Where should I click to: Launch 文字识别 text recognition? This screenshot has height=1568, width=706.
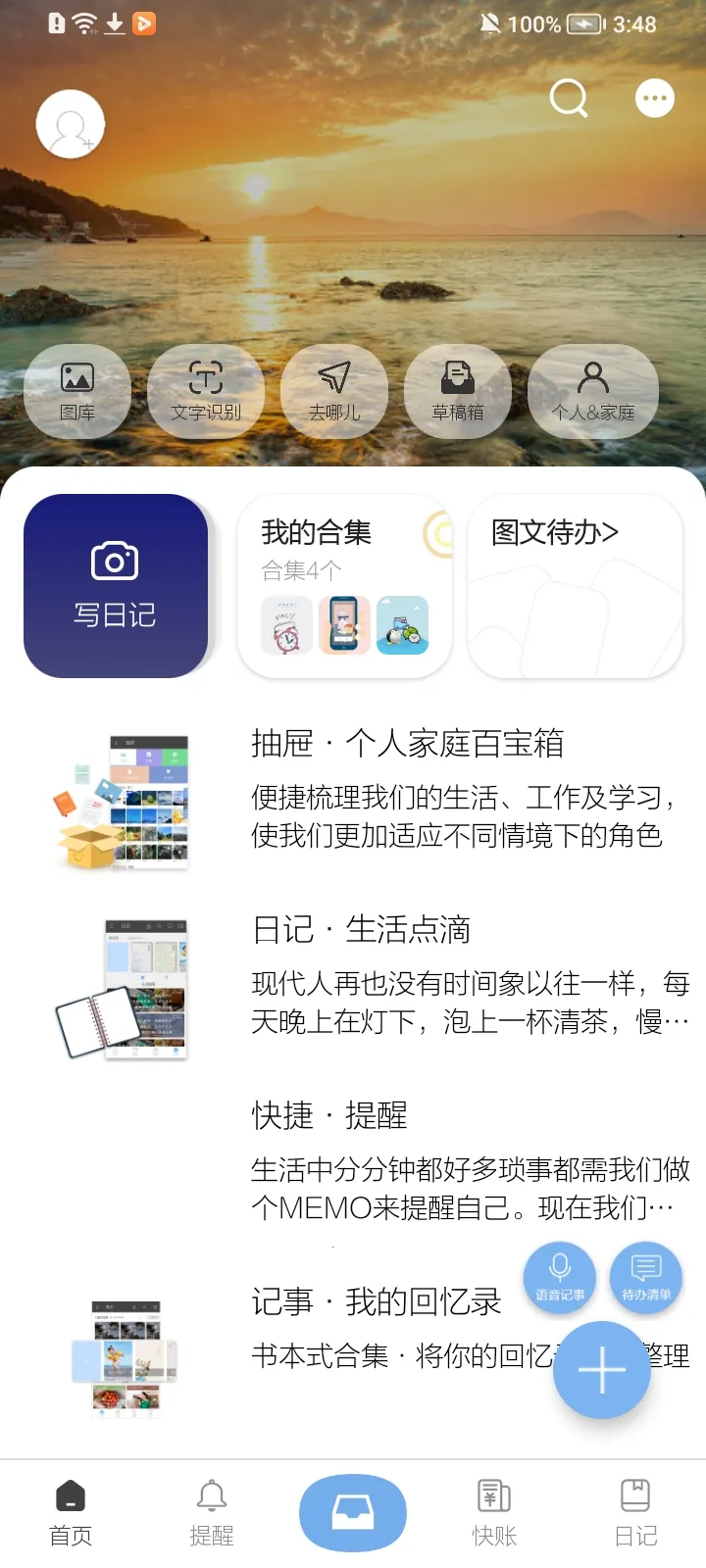(206, 391)
